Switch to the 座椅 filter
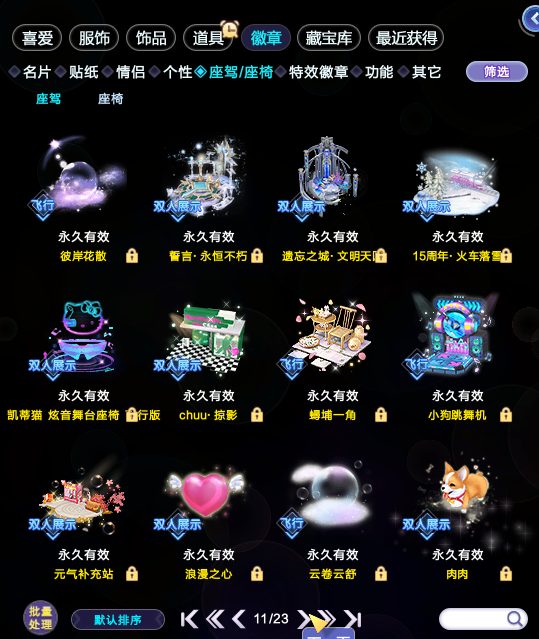Image resolution: width=539 pixels, height=639 pixels. (110, 99)
